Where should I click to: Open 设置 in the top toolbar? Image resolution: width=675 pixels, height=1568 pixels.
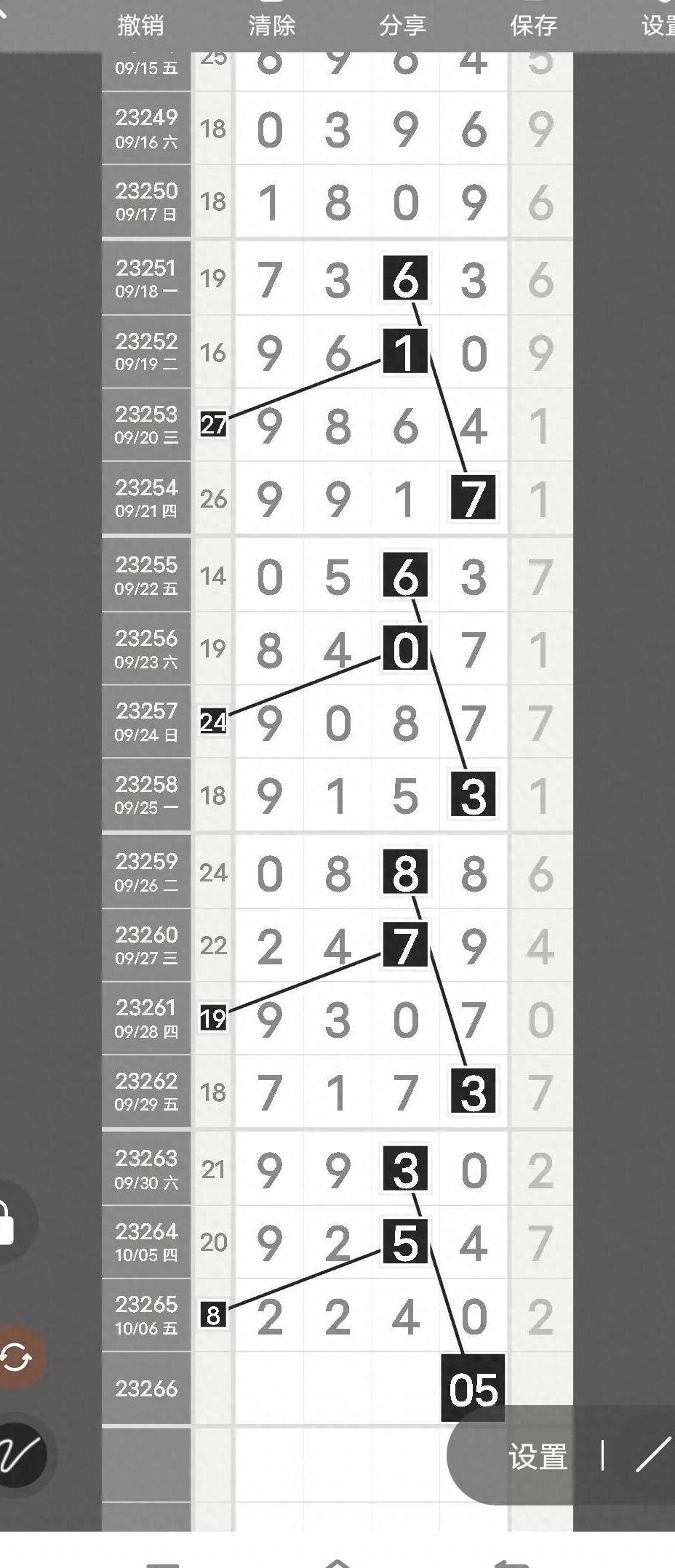(x=658, y=25)
